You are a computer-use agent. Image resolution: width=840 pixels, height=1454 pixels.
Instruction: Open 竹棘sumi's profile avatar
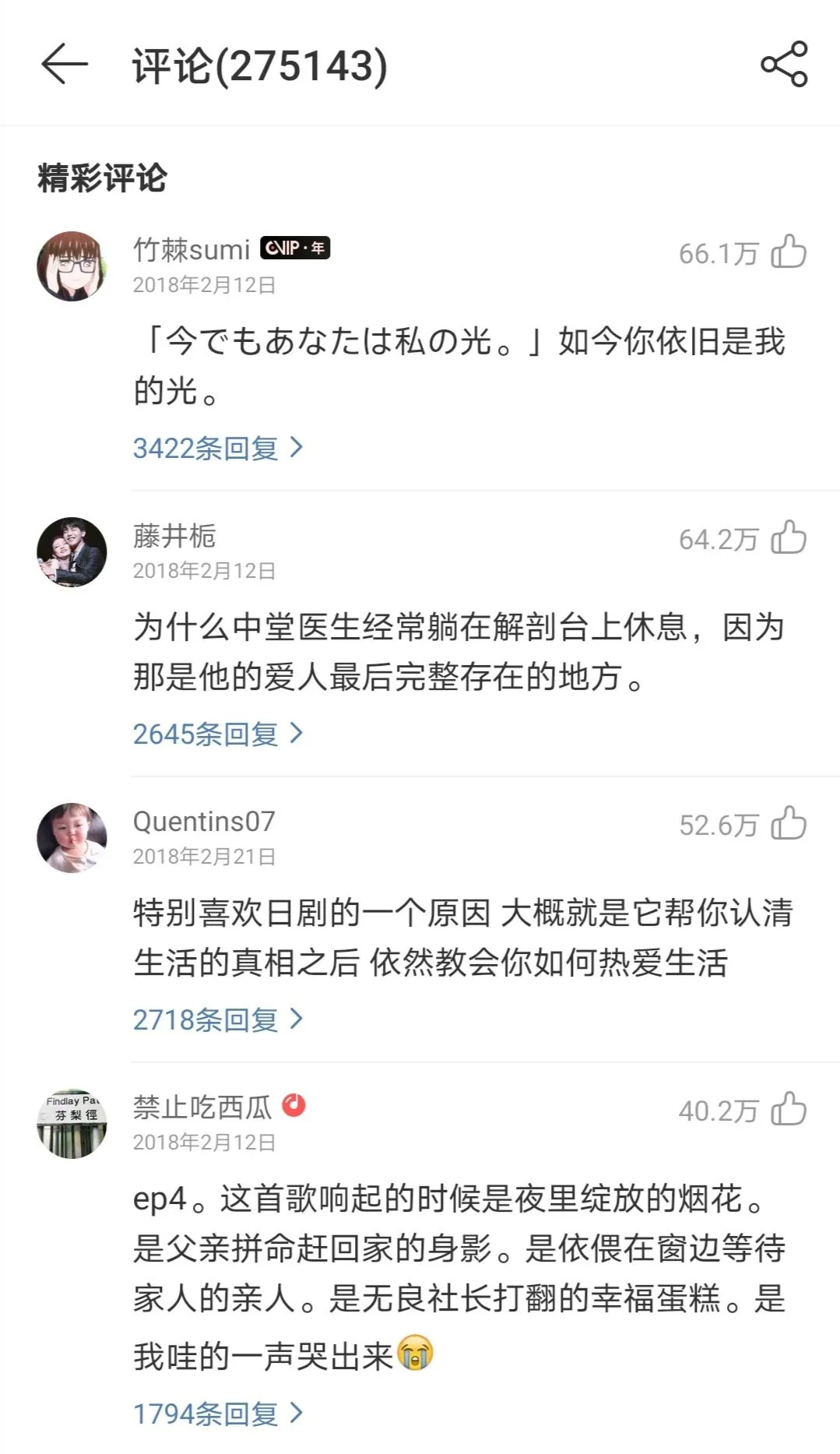(72, 266)
